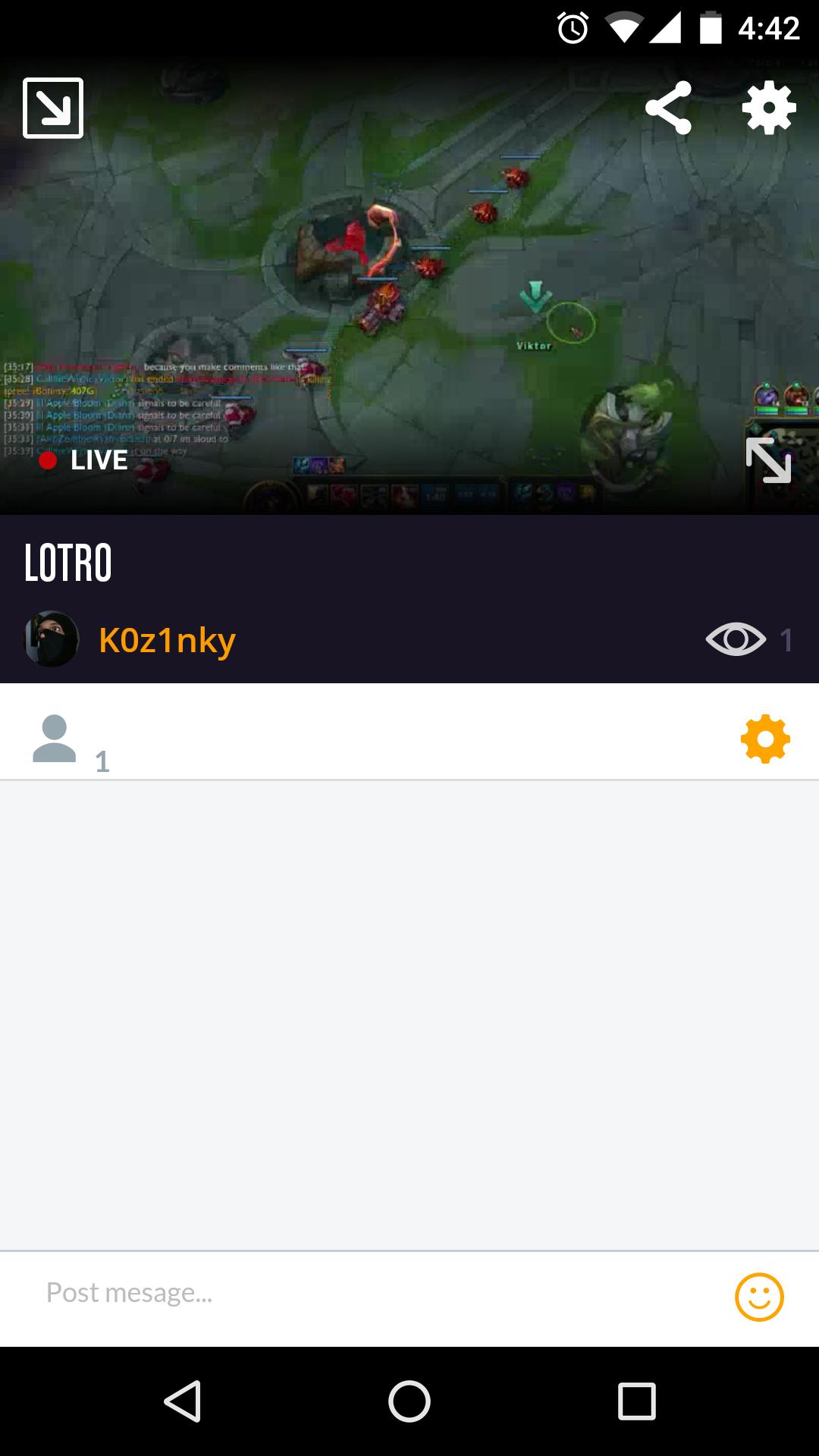819x1456 pixels.
Task: Open K0z1nky's channel profile
Action: pyautogui.click(x=167, y=640)
